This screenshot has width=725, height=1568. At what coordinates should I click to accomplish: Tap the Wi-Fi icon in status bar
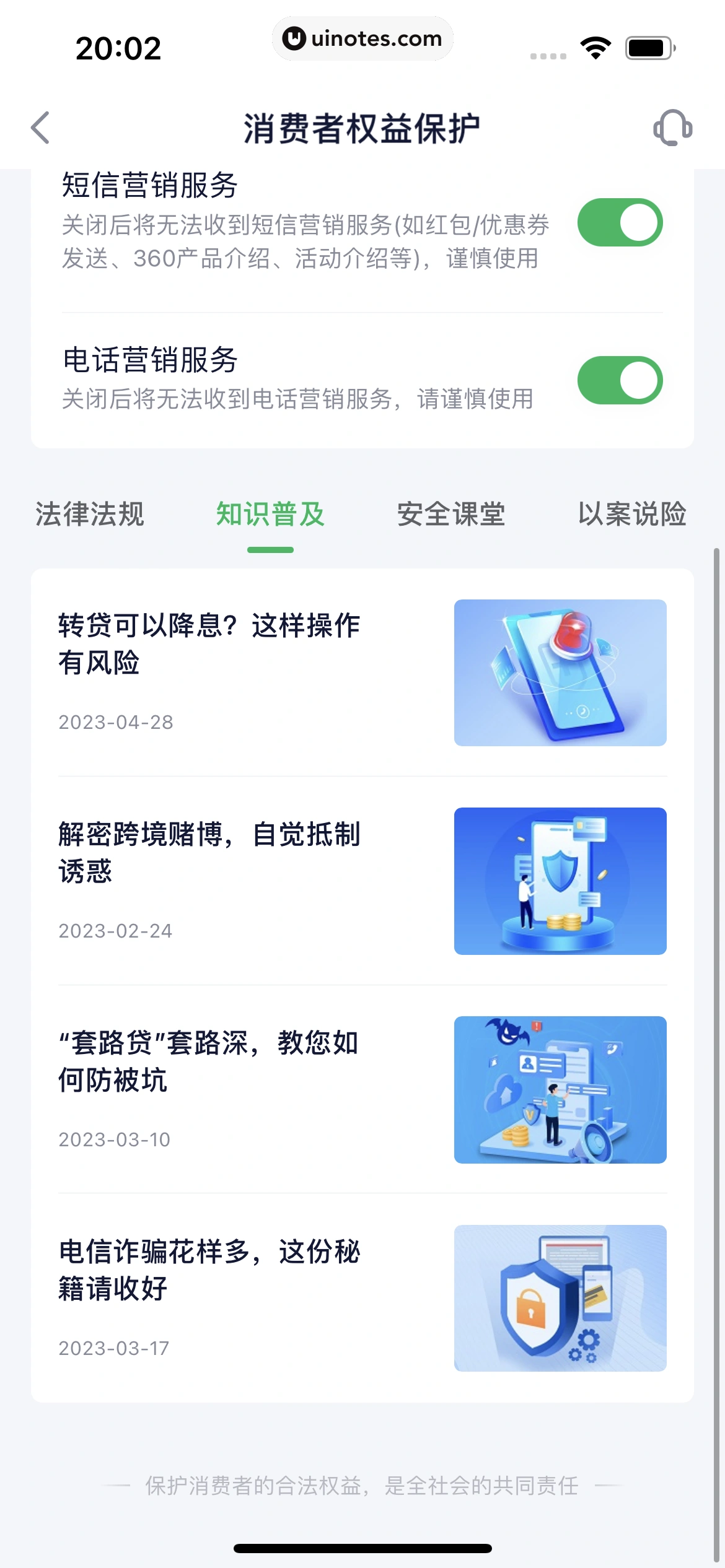pos(595,46)
